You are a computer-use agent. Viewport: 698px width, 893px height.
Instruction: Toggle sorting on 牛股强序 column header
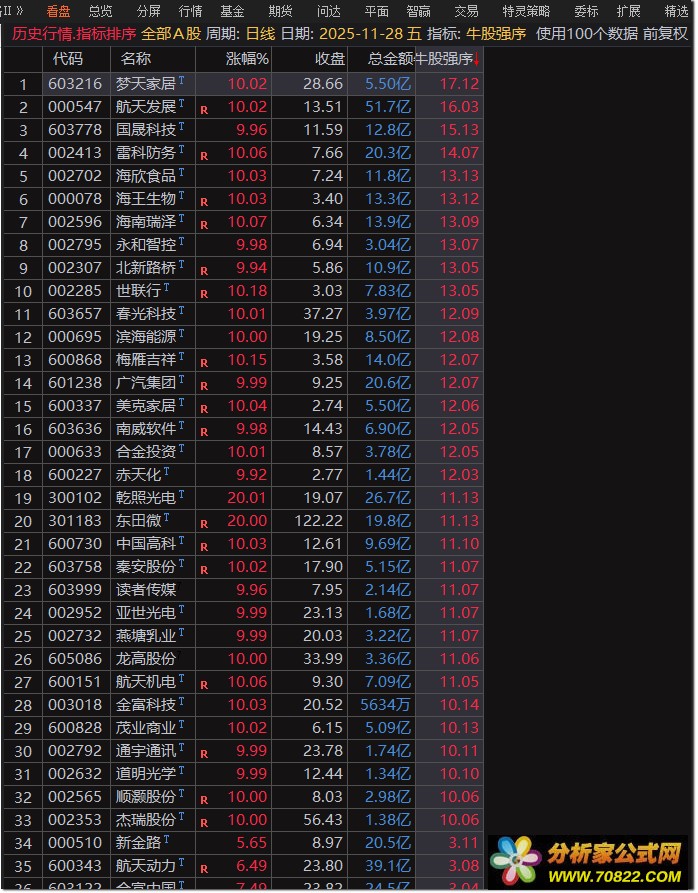pos(446,59)
